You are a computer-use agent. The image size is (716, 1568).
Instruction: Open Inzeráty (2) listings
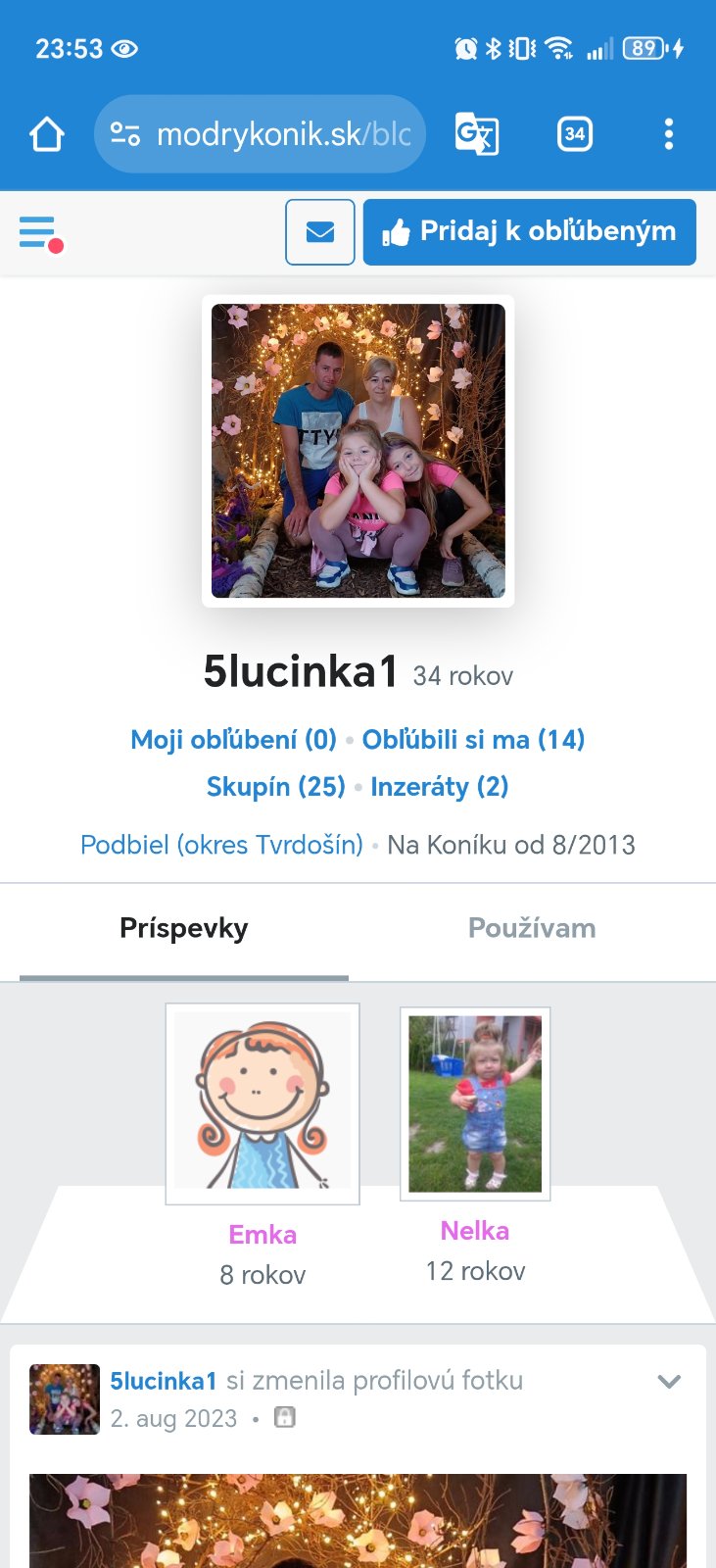439,787
